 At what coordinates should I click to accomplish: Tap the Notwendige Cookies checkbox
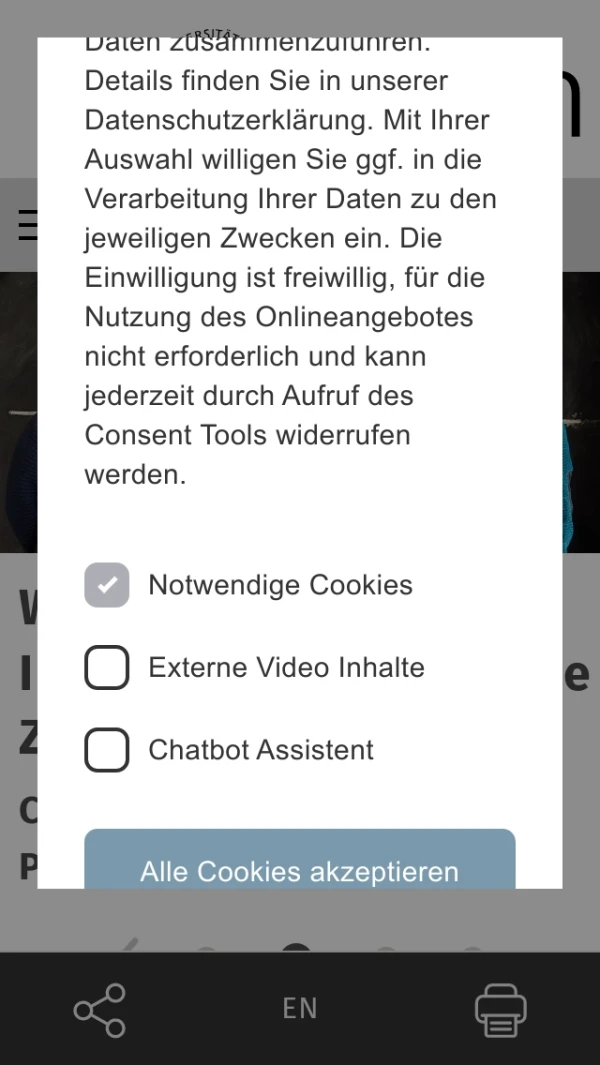107,585
